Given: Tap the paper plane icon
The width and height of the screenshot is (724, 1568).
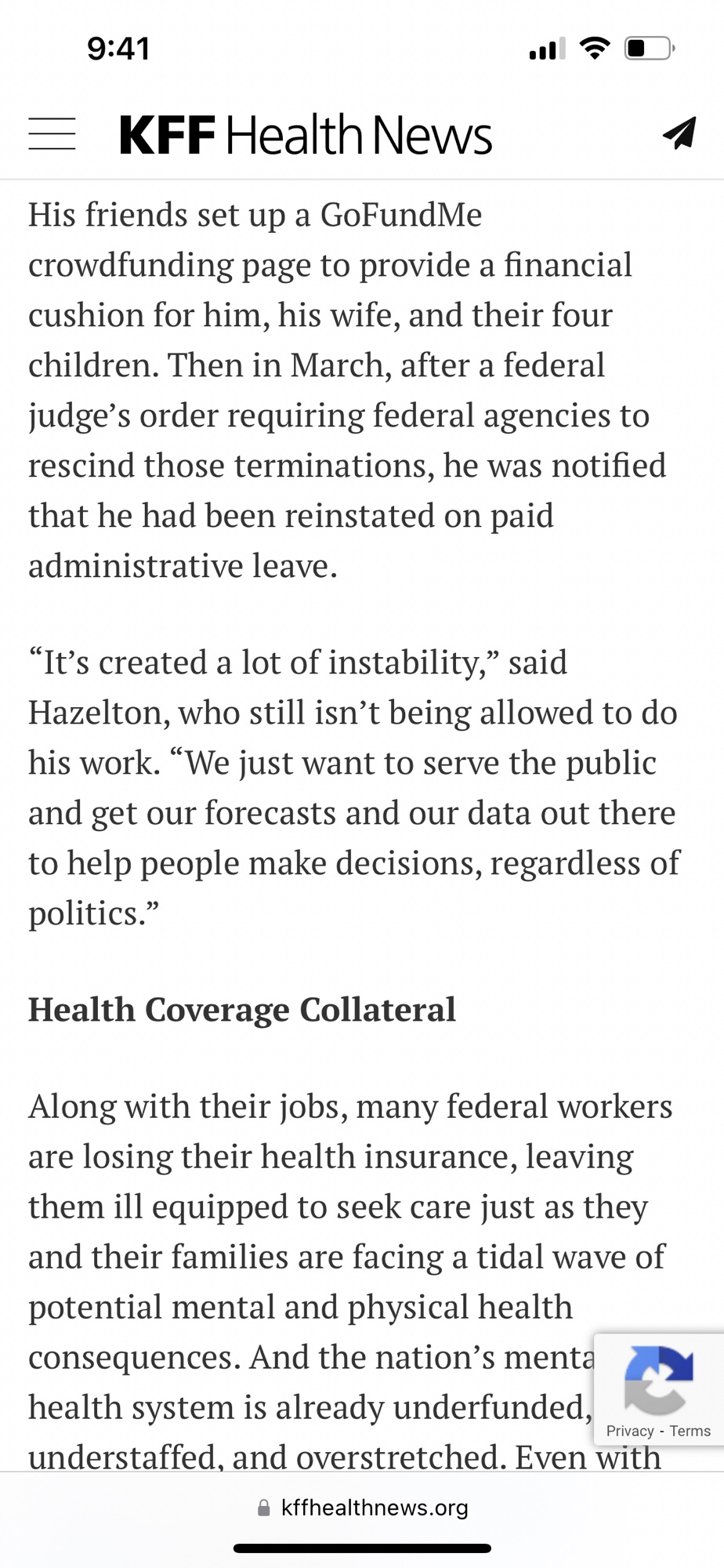Looking at the screenshot, I should click(x=679, y=133).
